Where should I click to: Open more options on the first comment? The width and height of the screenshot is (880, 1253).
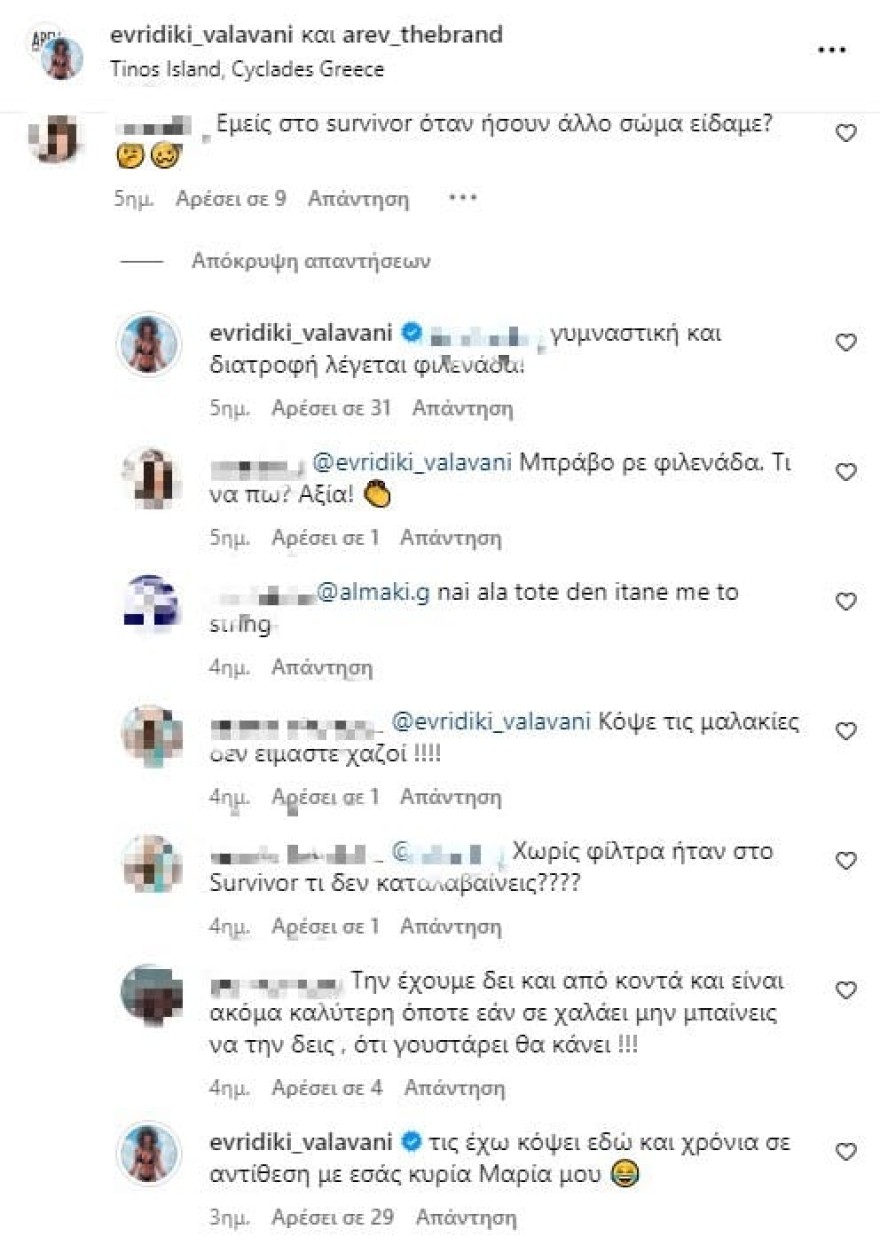pyautogui.click(x=463, y=197)
